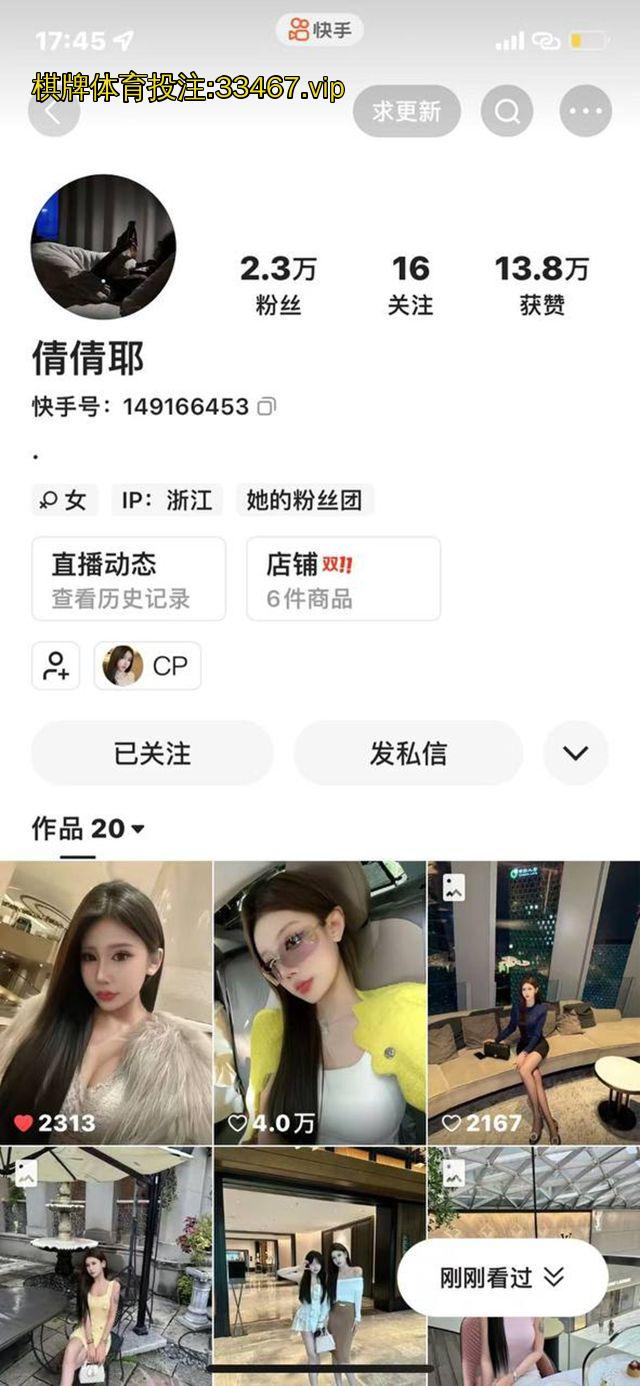Open the CP partner chip
The width and height of the screenshot is (640, 1386).
coord(148,666)
